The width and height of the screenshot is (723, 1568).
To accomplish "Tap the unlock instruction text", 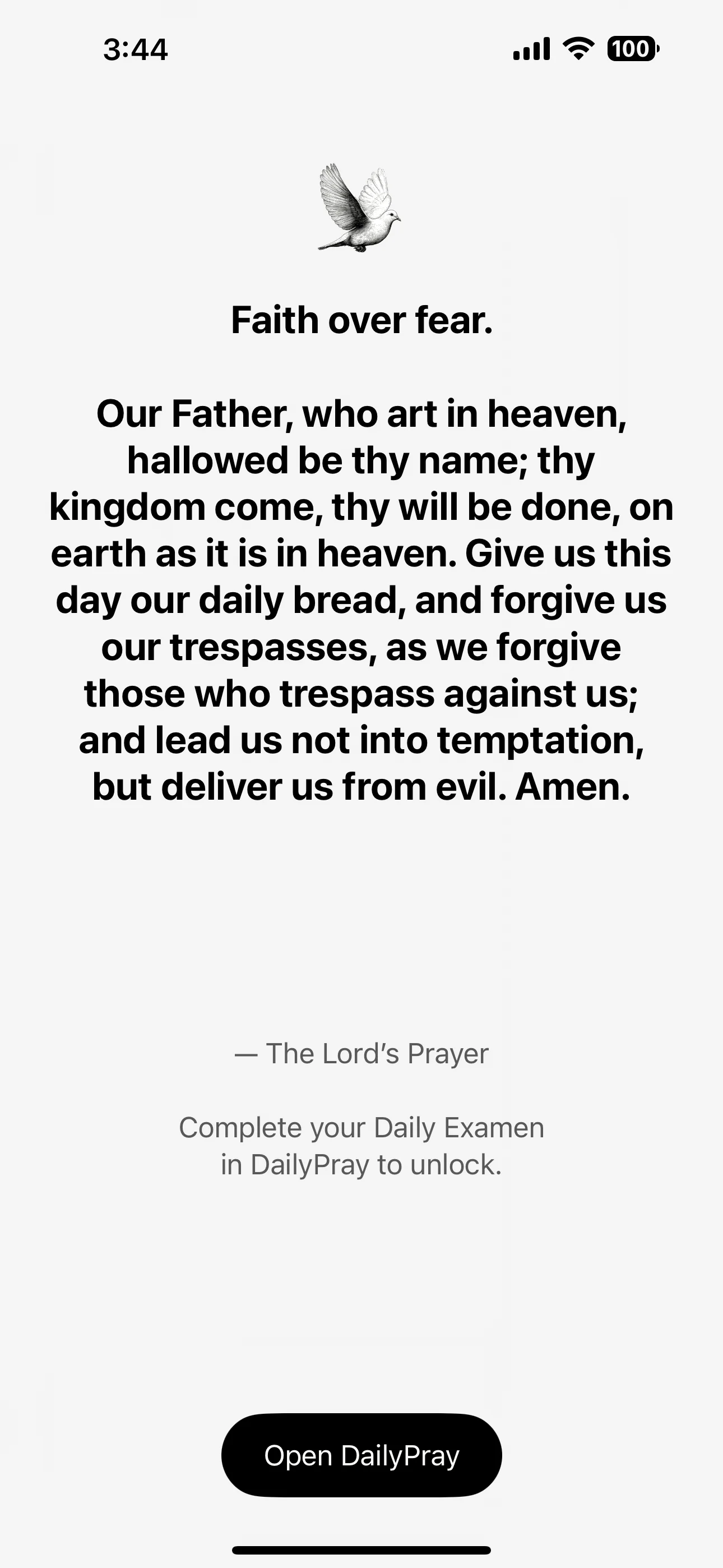I will click(x=361, y=1145).
